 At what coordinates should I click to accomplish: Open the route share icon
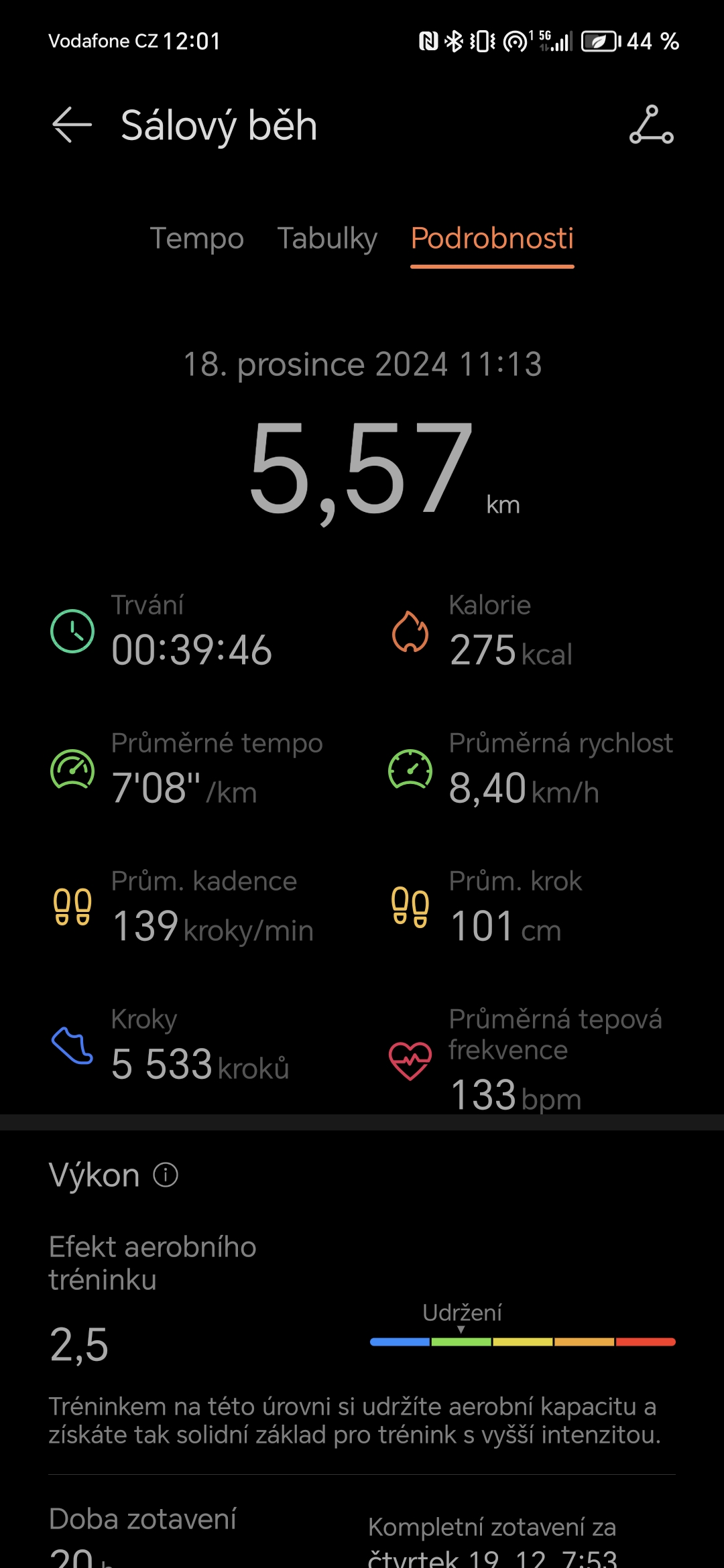tap(651, 125)
